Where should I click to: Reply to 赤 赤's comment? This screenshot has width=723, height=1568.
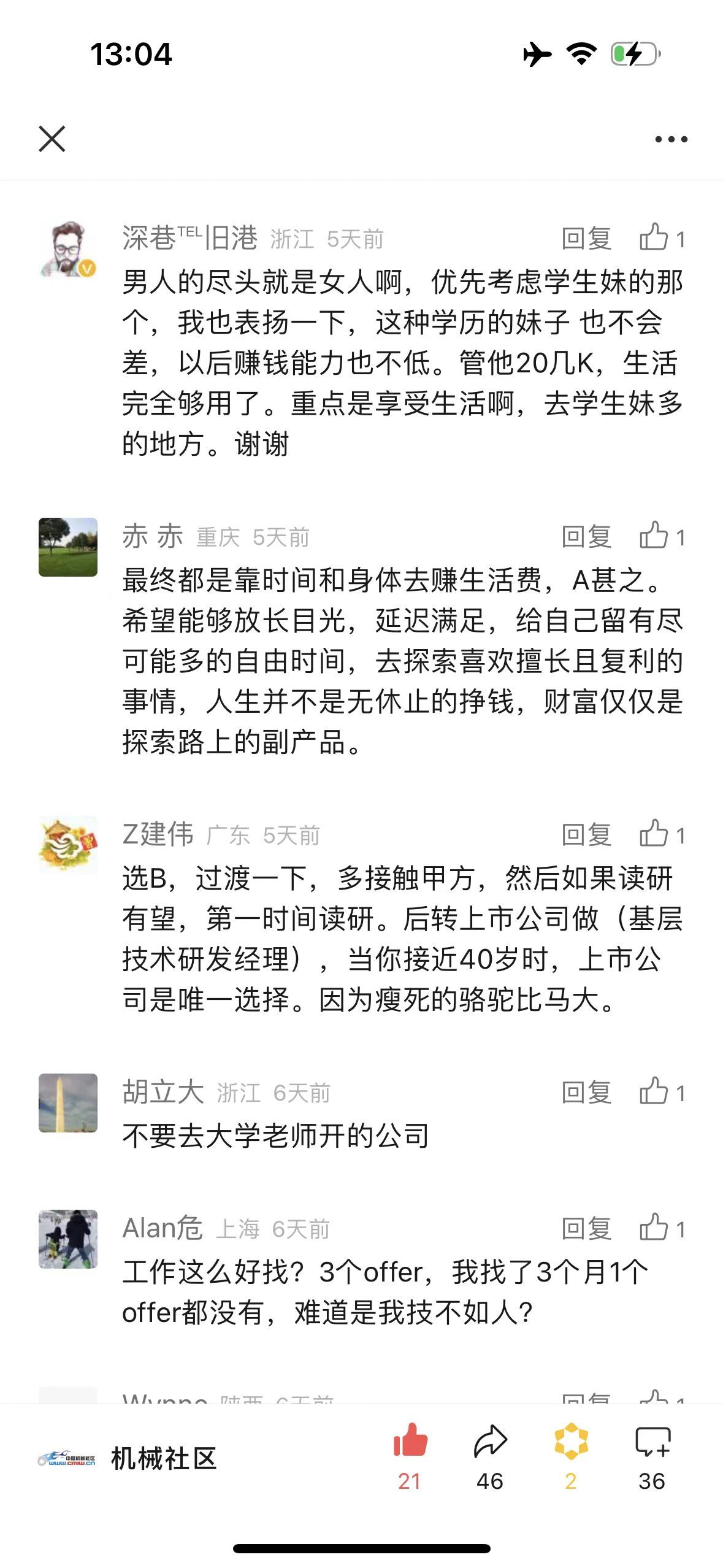pyautogui.click(x=586, y=537)
